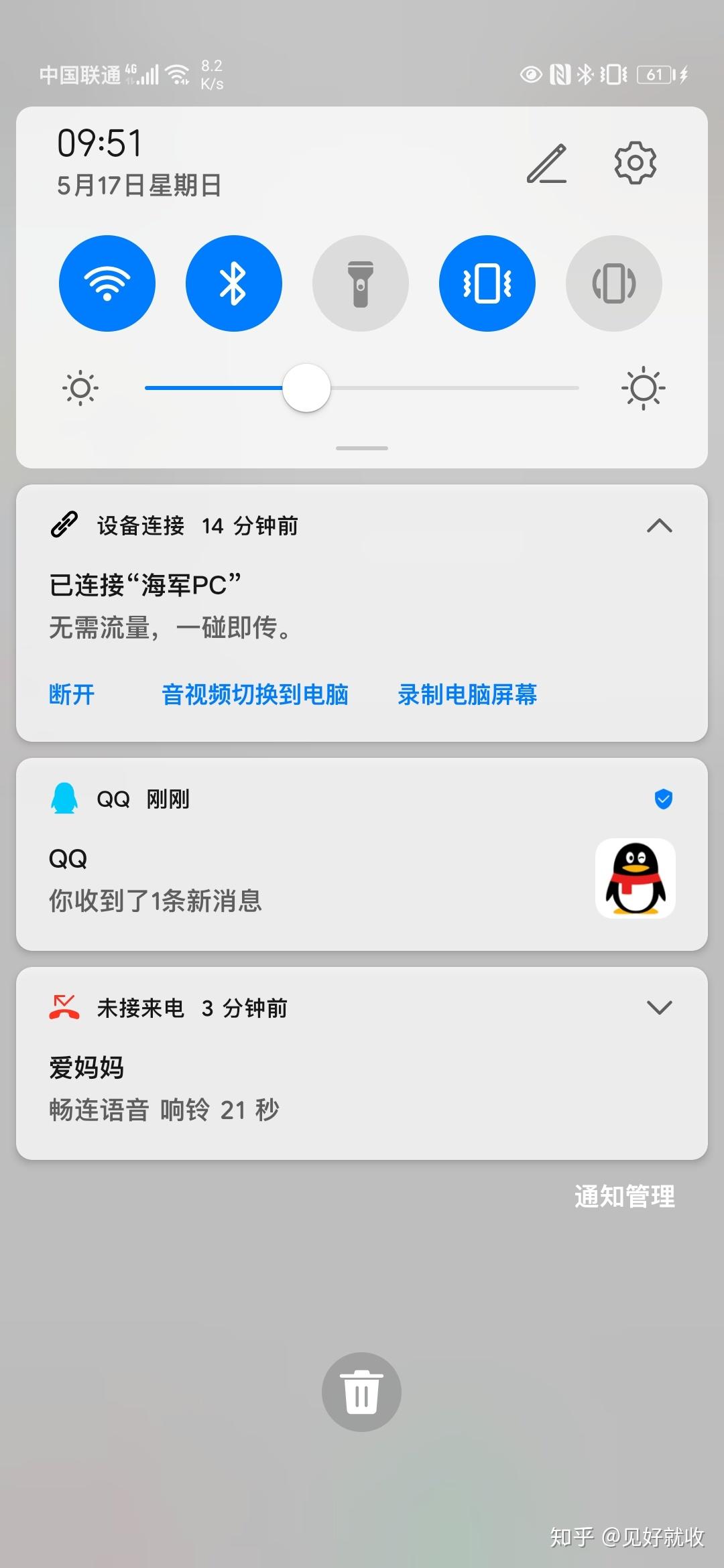724x1568 pixels.
Task: Set brightness at the slider midpoint
Action: click(x=362, y=388)
